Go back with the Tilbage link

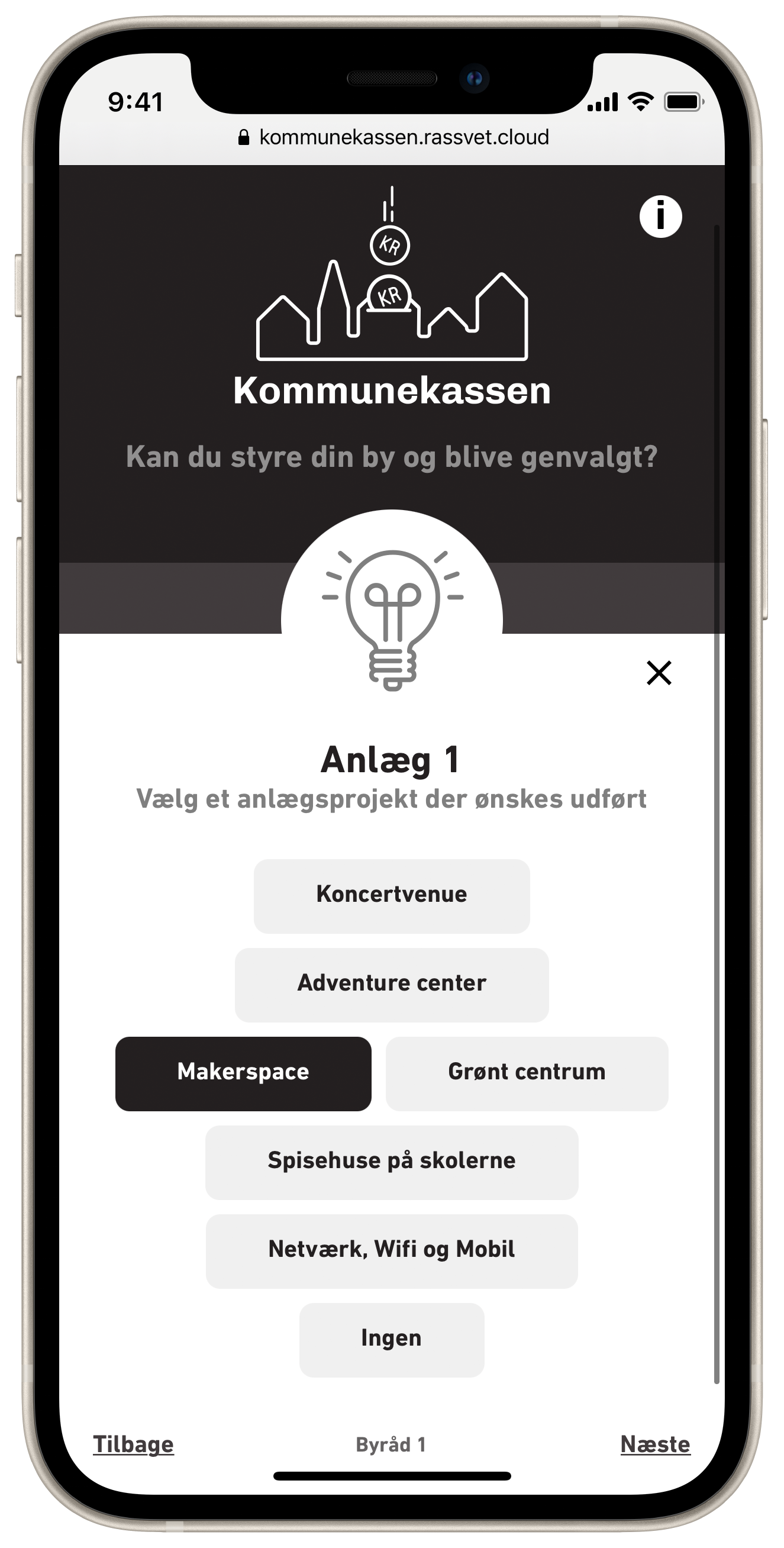133,1444
